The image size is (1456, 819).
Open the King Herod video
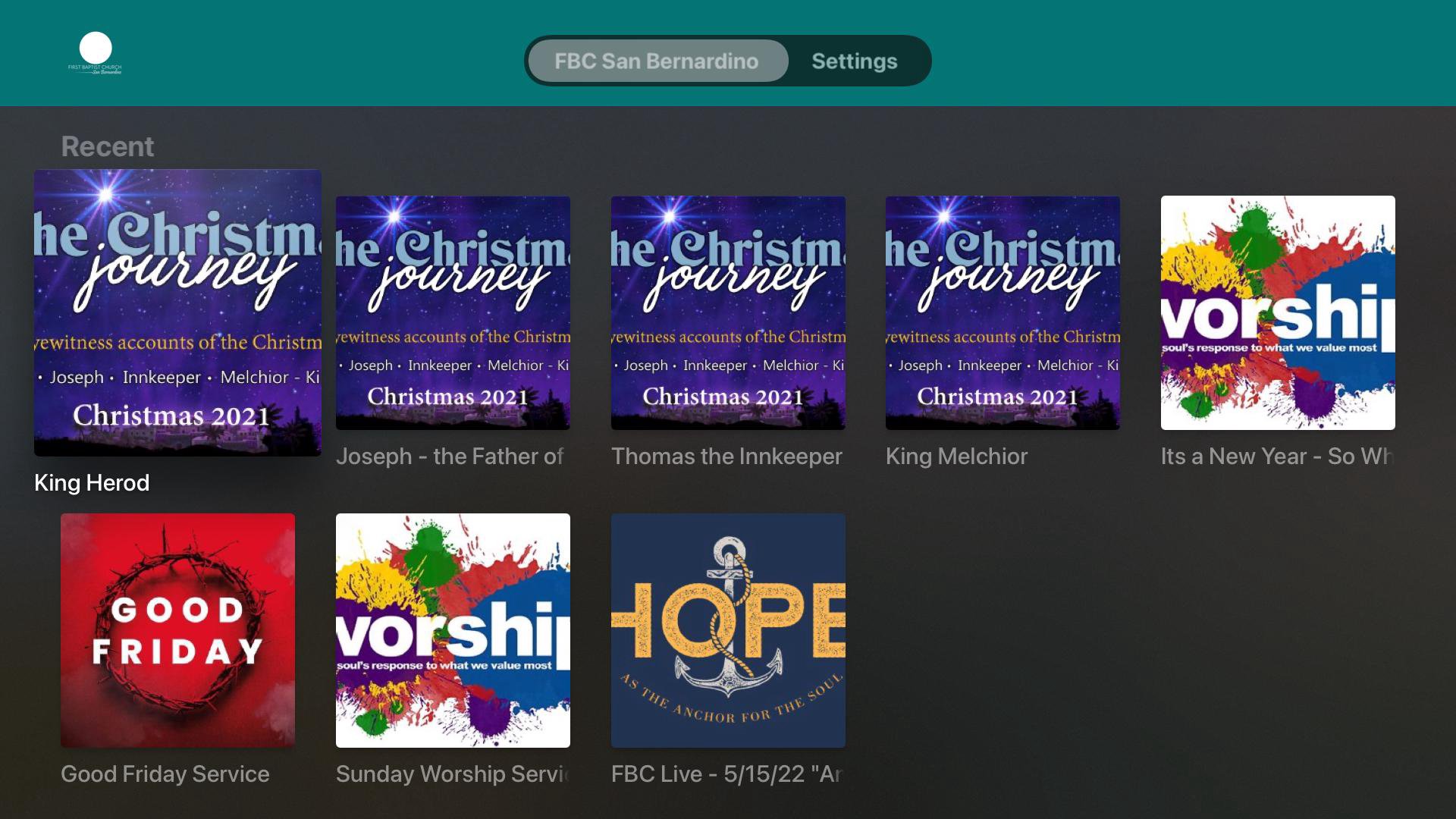[177, 312]
